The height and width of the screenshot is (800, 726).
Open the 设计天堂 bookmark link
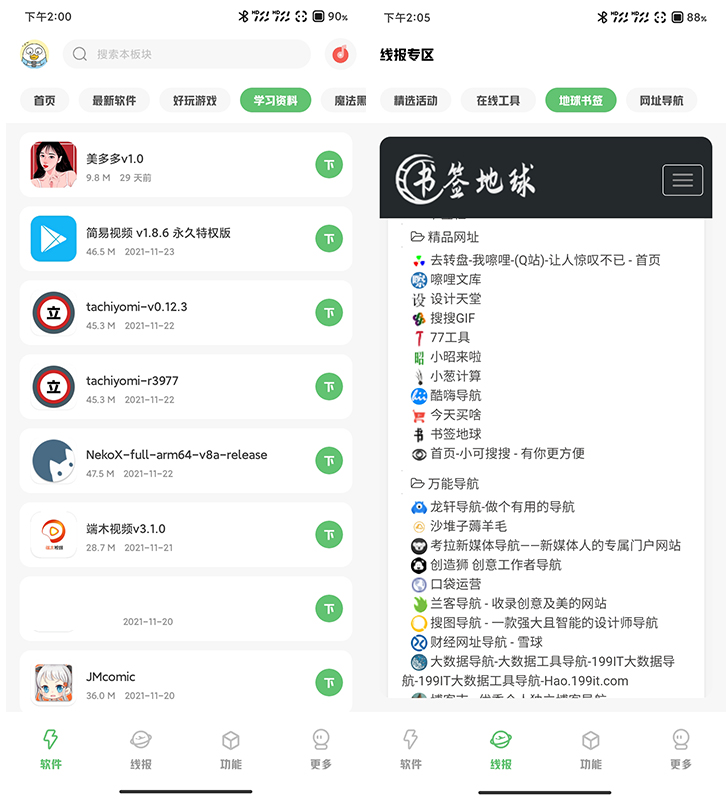click(455, 299)
